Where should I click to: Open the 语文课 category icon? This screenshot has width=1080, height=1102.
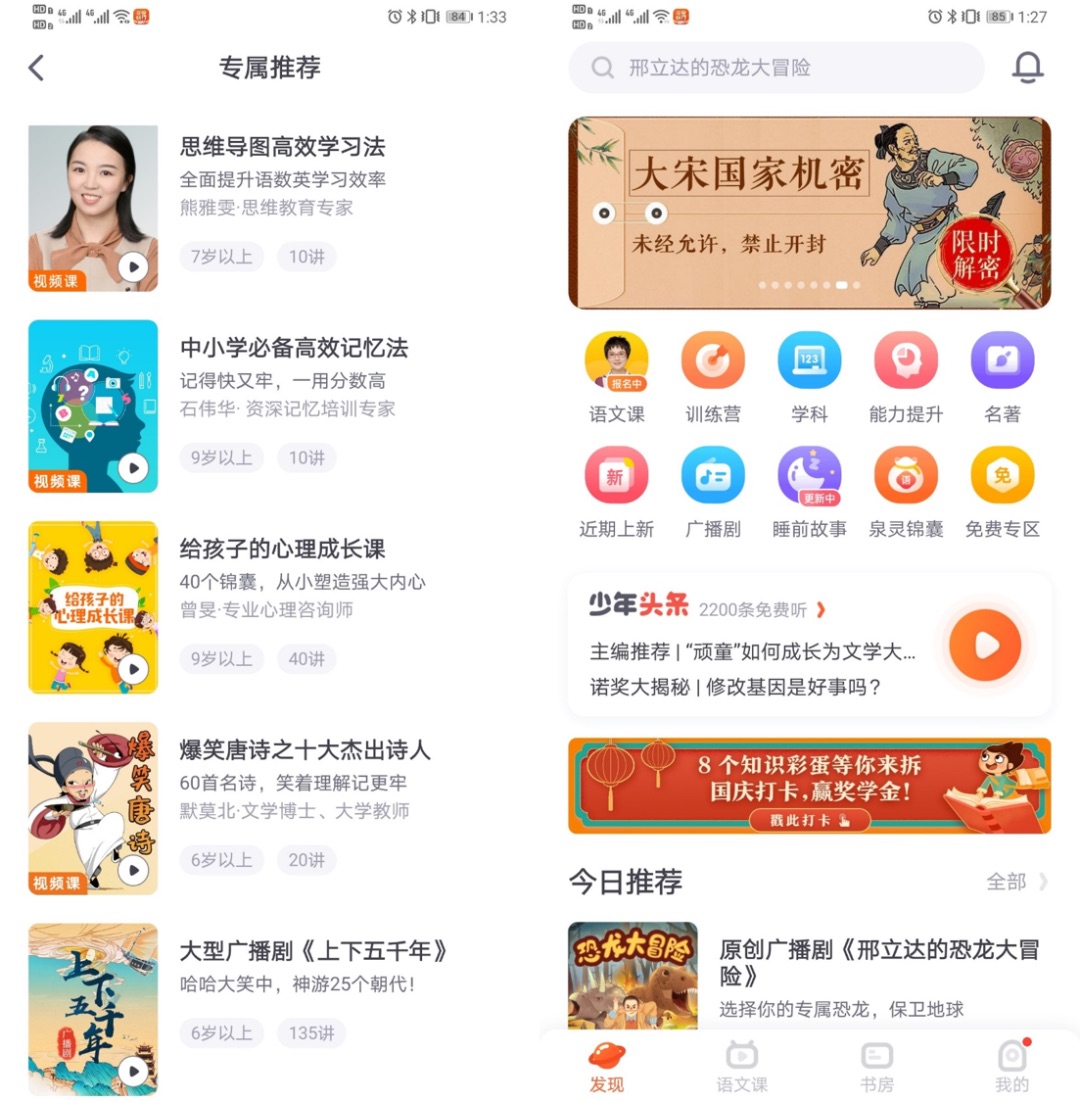tap(616, 361)
